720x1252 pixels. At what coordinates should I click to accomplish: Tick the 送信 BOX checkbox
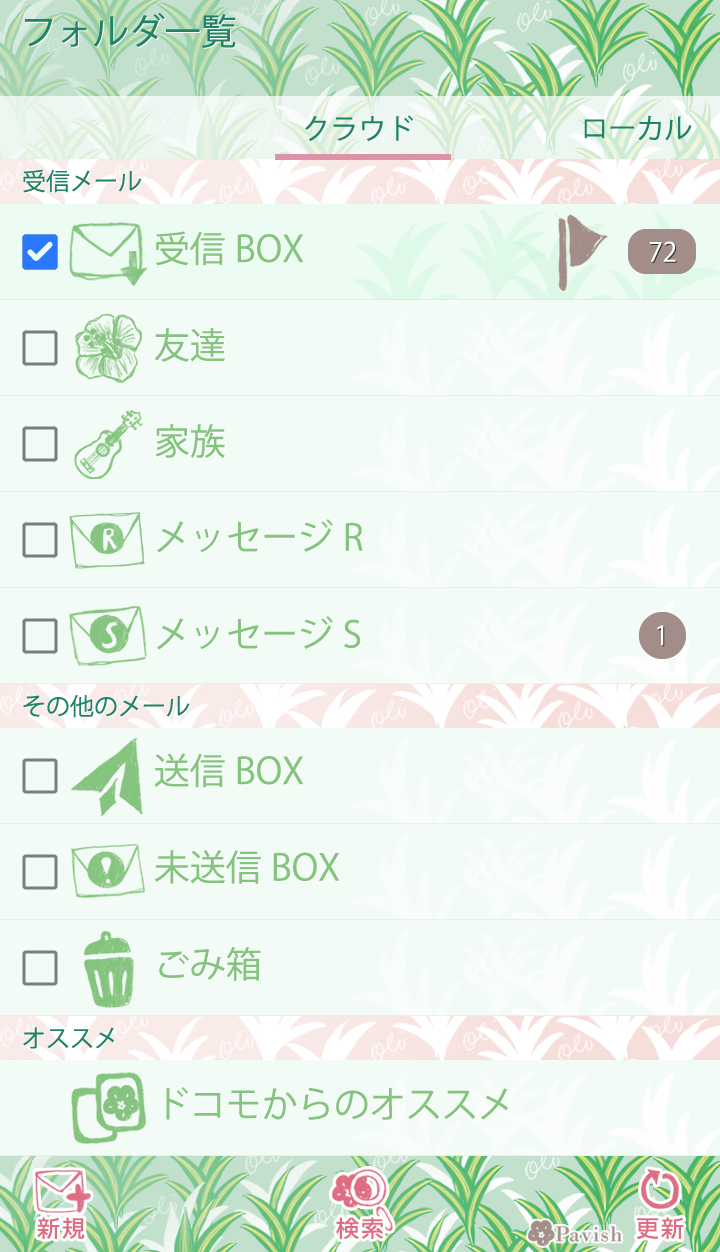tap(40, 775)
